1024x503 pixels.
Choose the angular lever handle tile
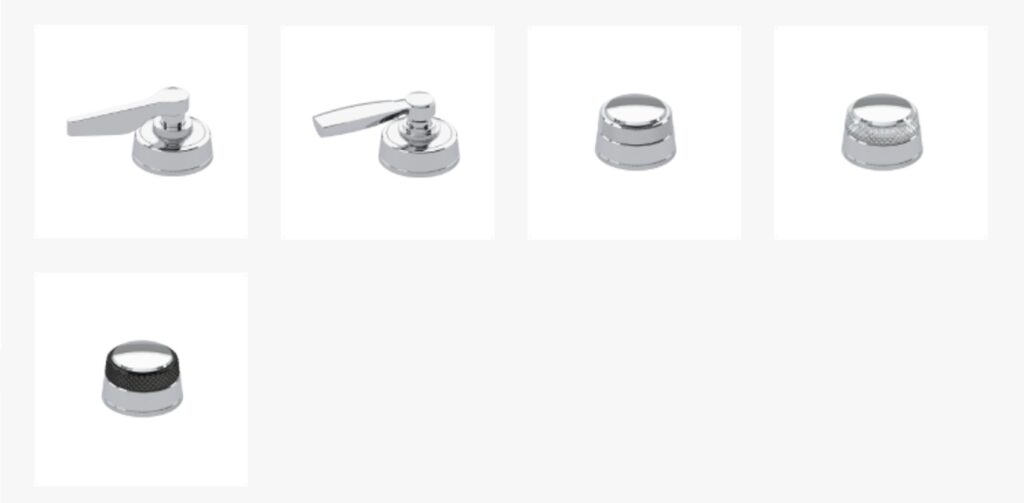tap(387, 132)
